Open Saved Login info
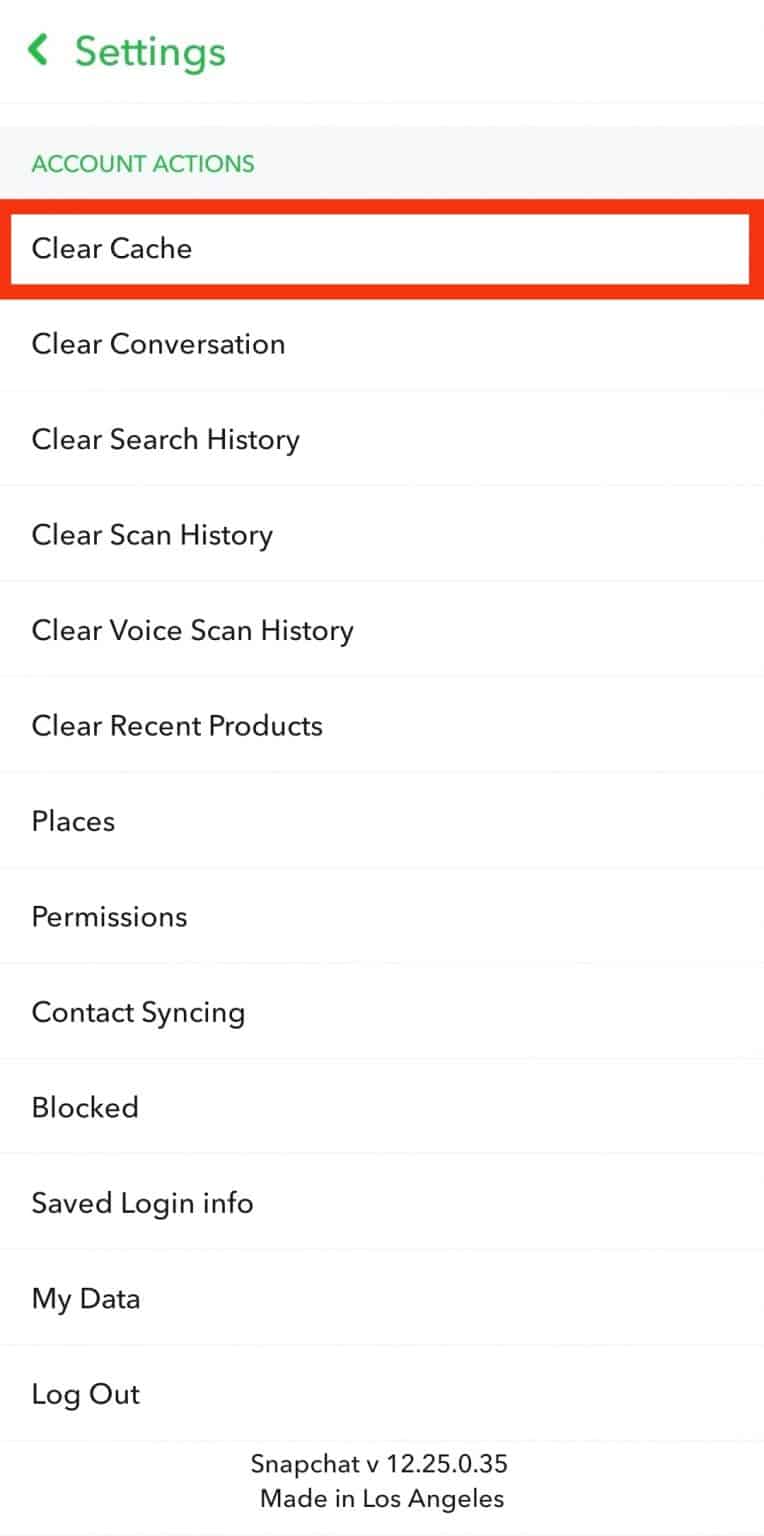This screenshot has width=764, height=1536. (x=142, y=1203)
